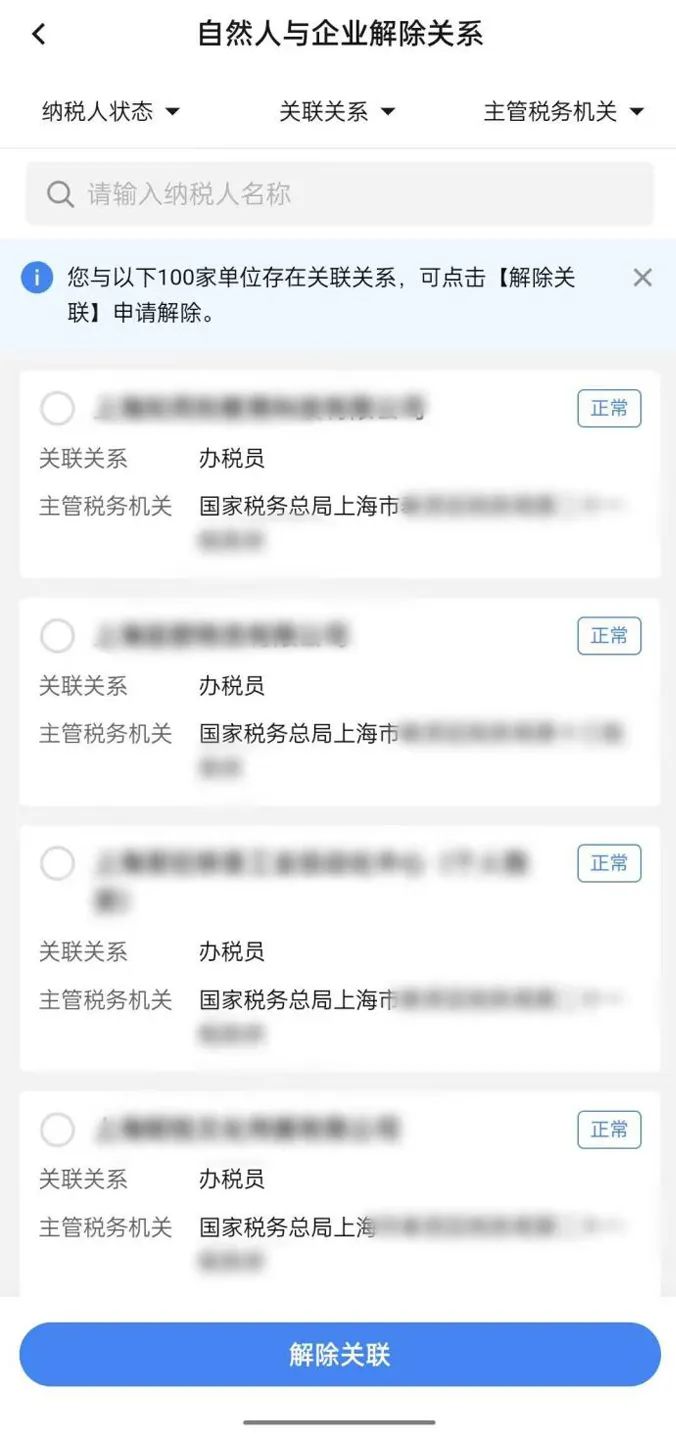
Task: Tap the 请输入纳税人名称 search field
Action: click(x=340, y=194)
